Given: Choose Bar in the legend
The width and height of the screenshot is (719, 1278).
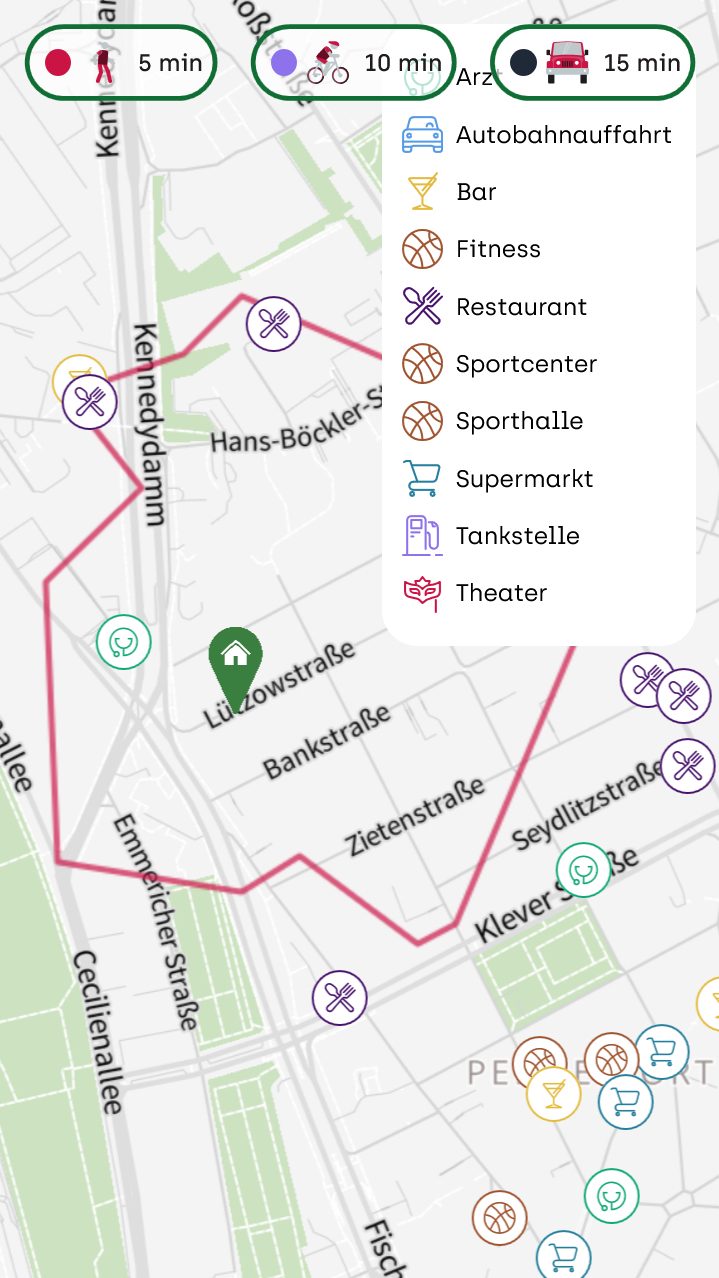Looking at the screenshot, I should point(475,192).
